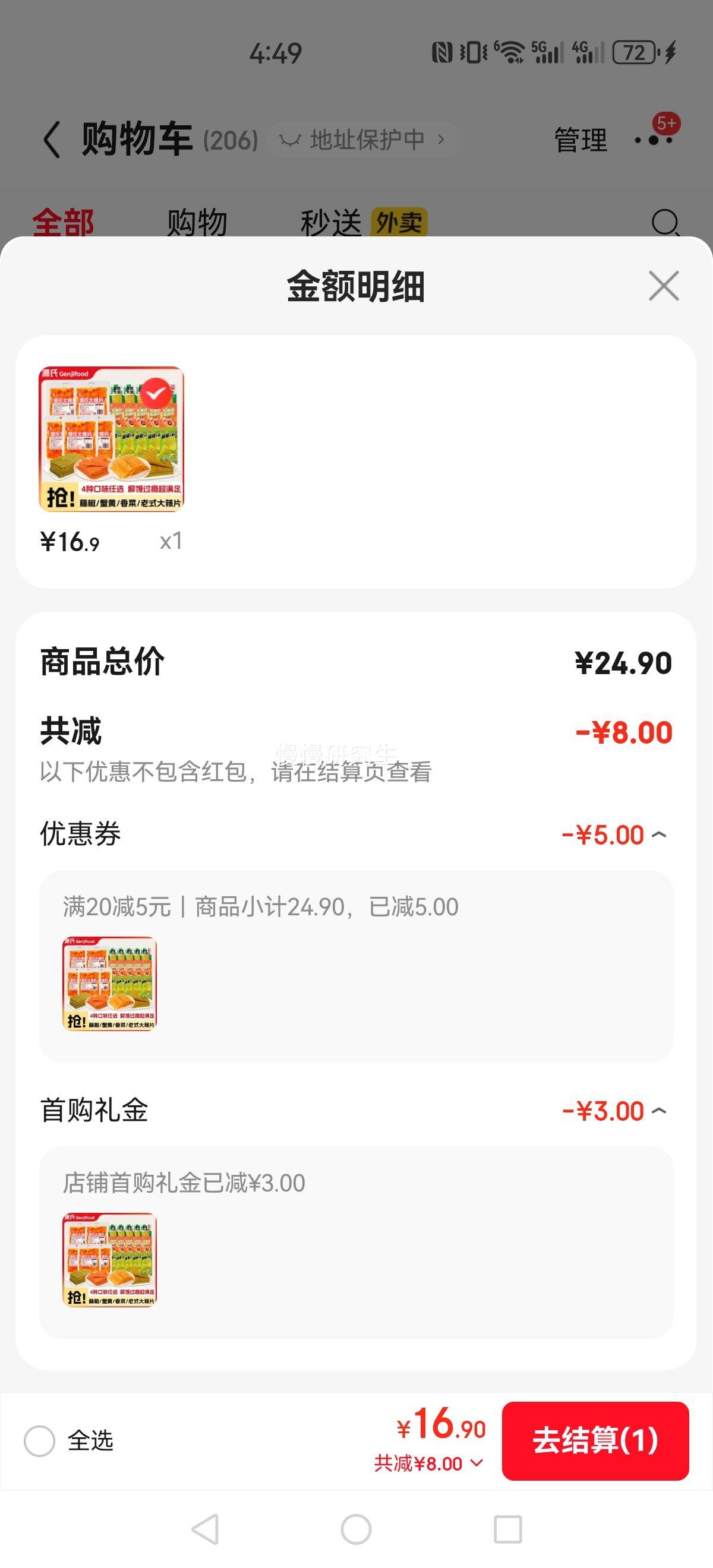This screenshot has width=713, height=1568.
Task: Tap the 去结算(1) checkout button
Action: [x=595, y=1441]
